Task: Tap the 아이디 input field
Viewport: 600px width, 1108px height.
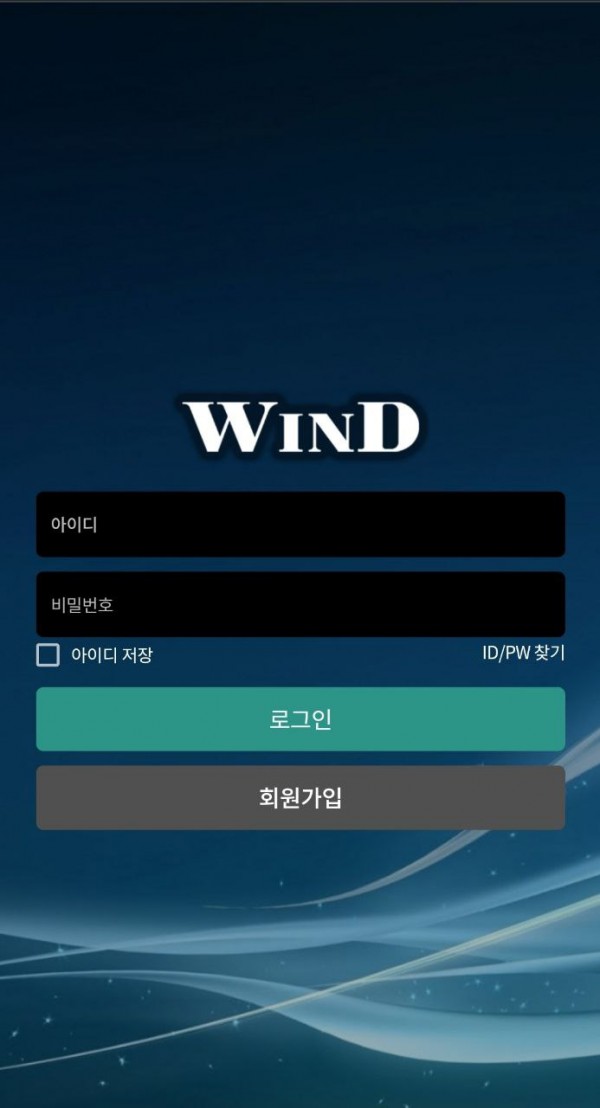Action: 300,524
